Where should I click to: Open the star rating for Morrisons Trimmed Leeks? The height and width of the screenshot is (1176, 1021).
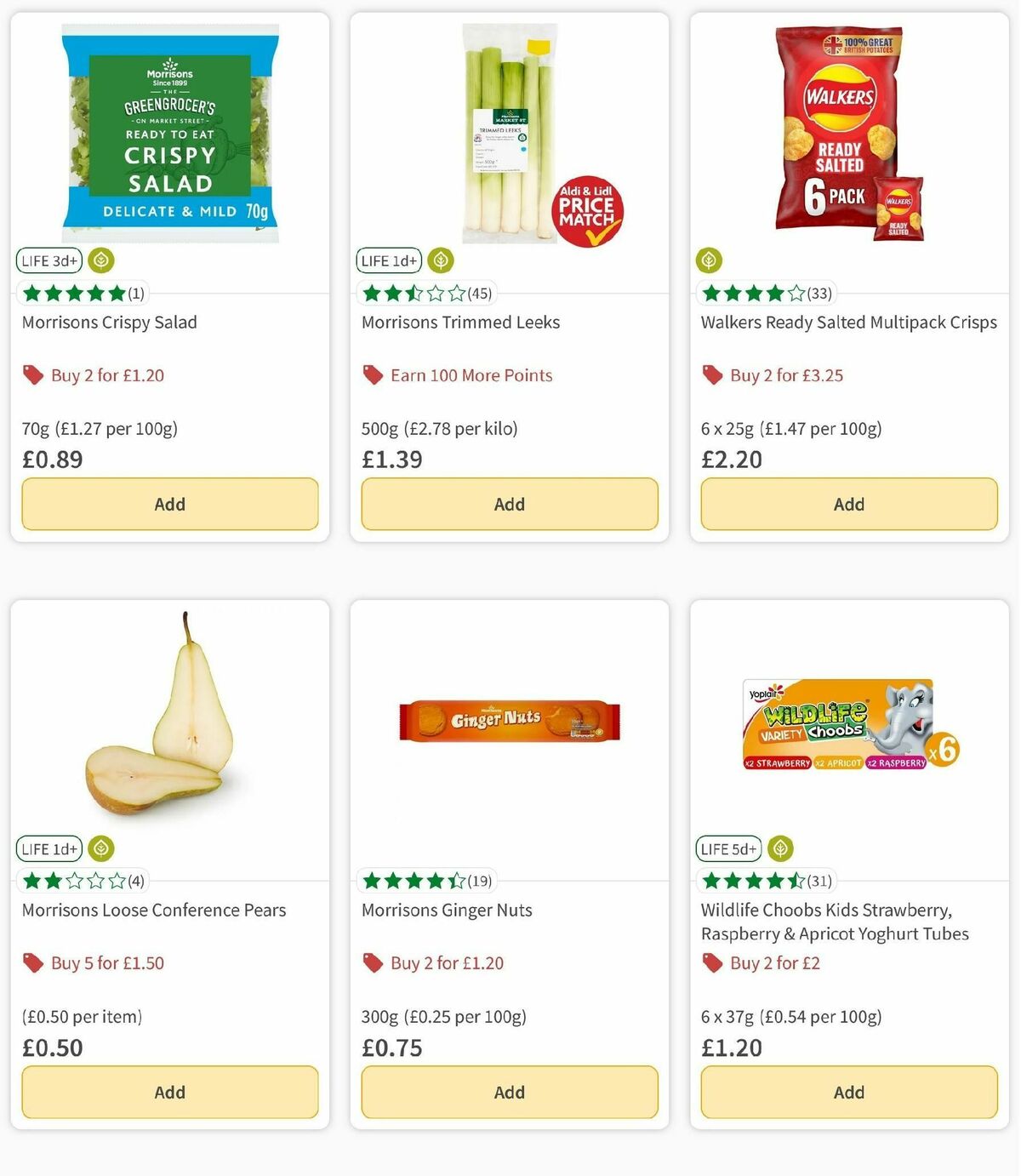(x=422, y=293)
